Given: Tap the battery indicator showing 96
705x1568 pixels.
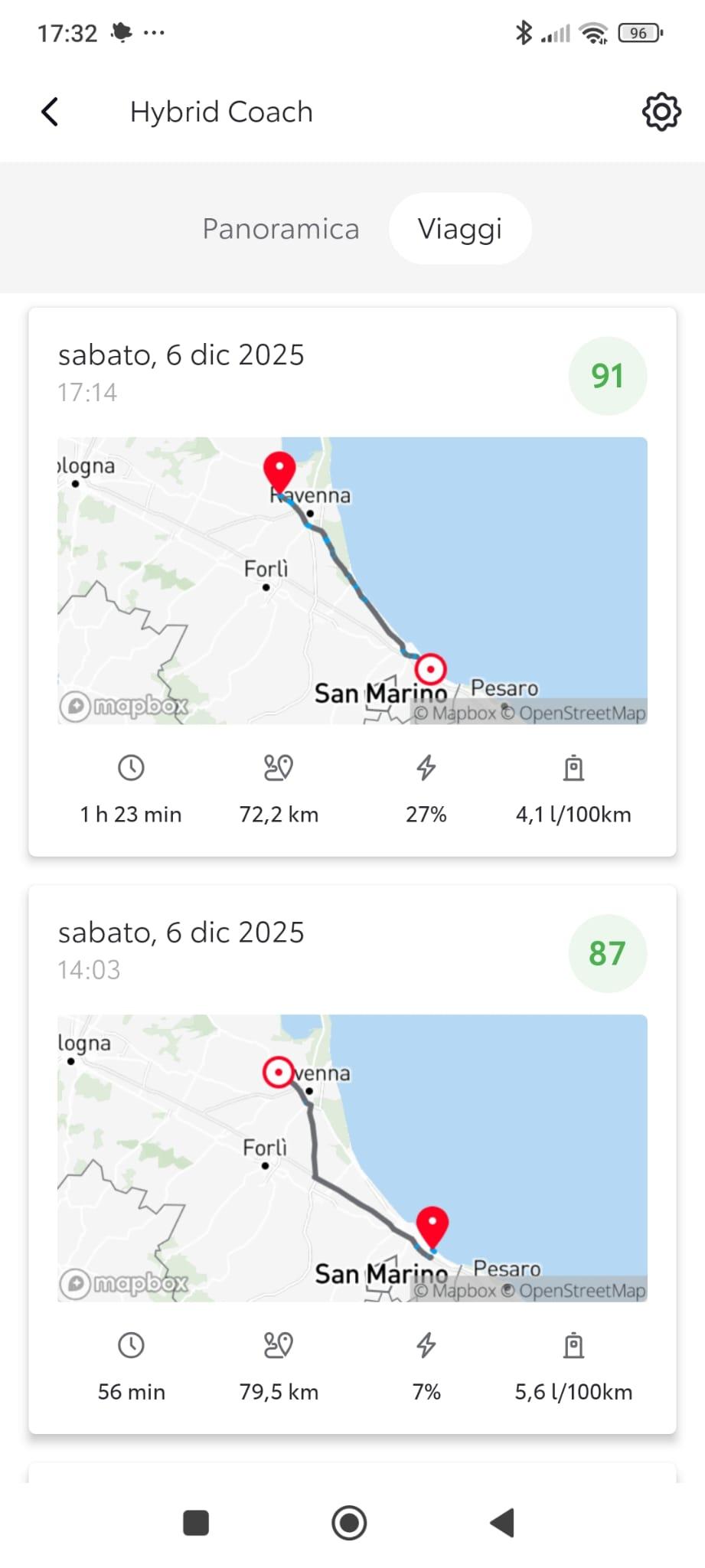Looking at the screenshot, I should click(x=638, y=32).
